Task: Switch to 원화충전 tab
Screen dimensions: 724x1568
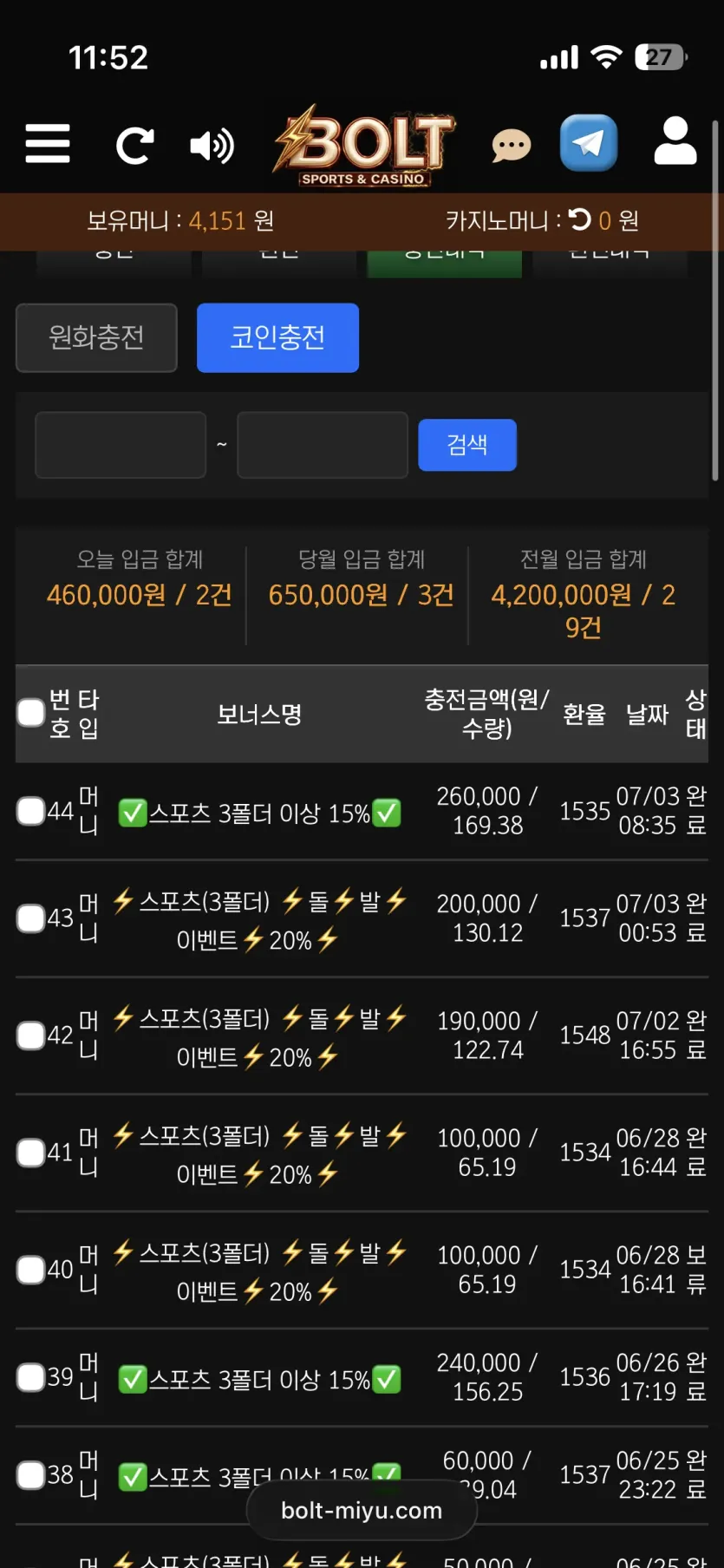Action: (96, 337)
